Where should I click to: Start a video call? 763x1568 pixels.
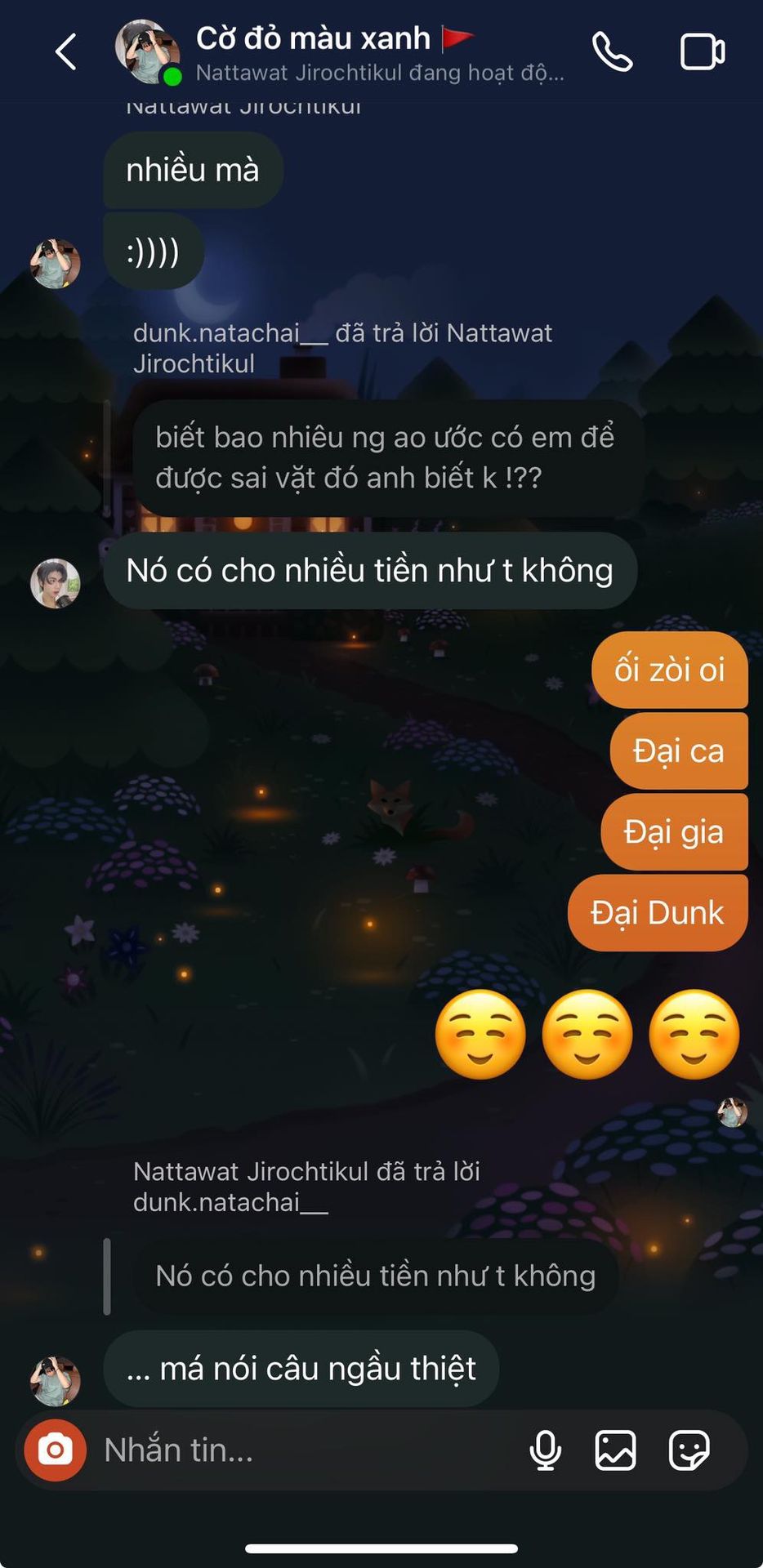click(703, 52)
